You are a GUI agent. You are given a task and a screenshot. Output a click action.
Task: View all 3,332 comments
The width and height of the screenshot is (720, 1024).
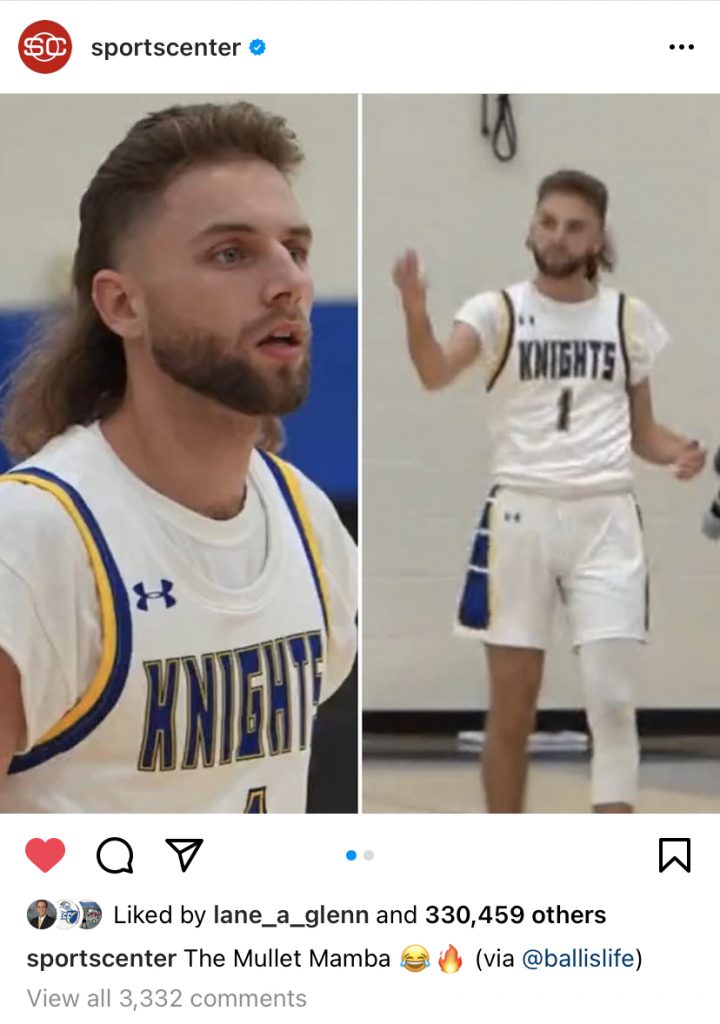tap(167, 998)
